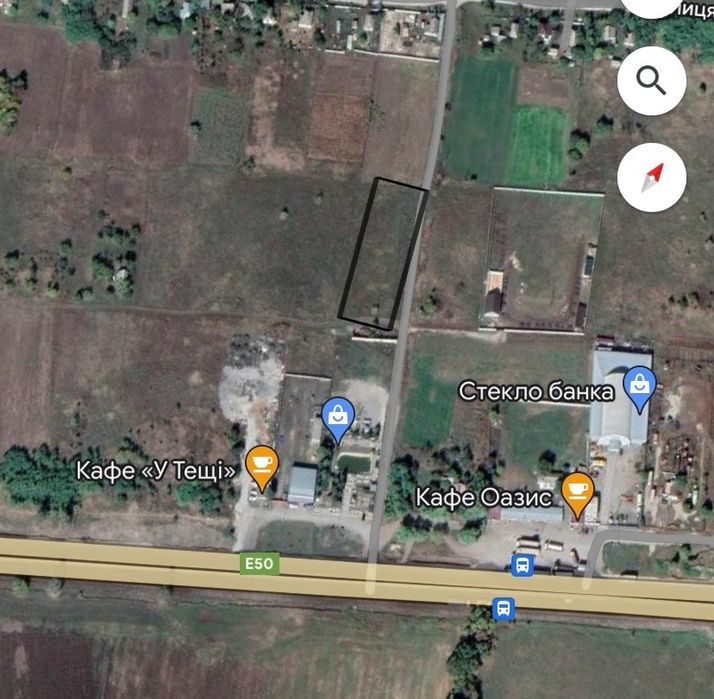View the Стекло банка shop marker
The image size is (714, 699).
click(x=640, y=385)
